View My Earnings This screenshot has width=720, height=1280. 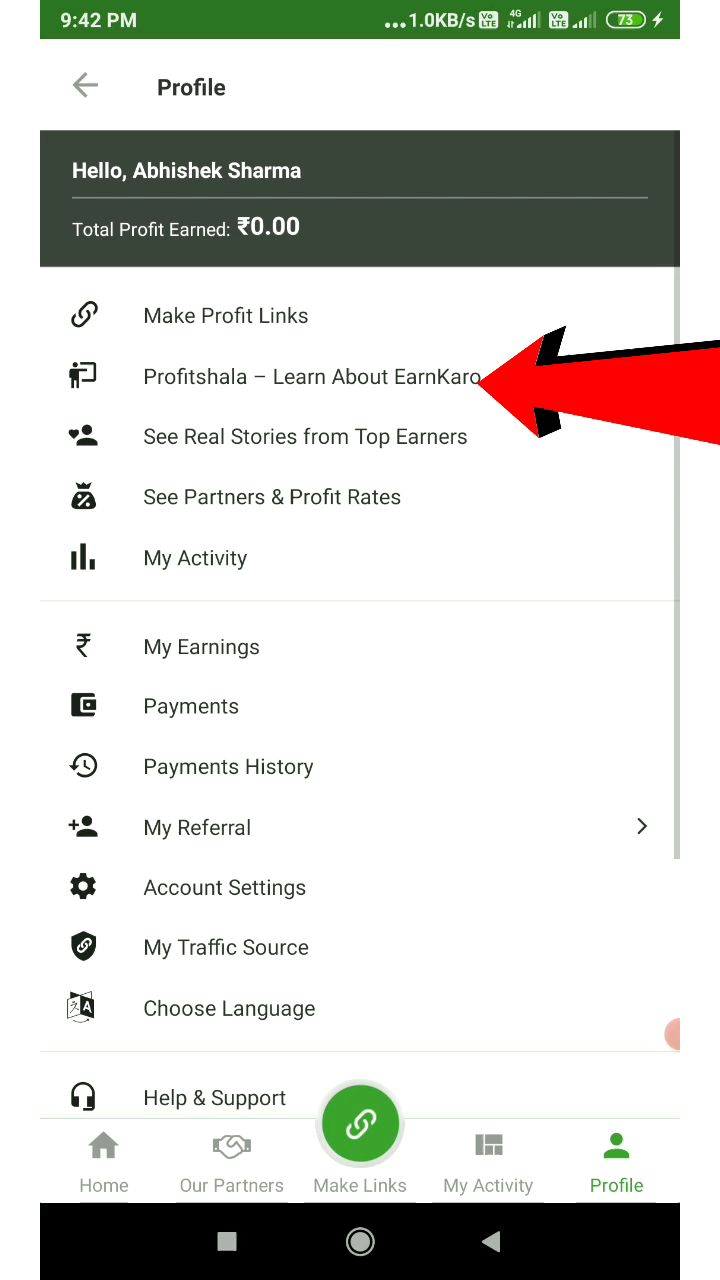pos(201,647)
